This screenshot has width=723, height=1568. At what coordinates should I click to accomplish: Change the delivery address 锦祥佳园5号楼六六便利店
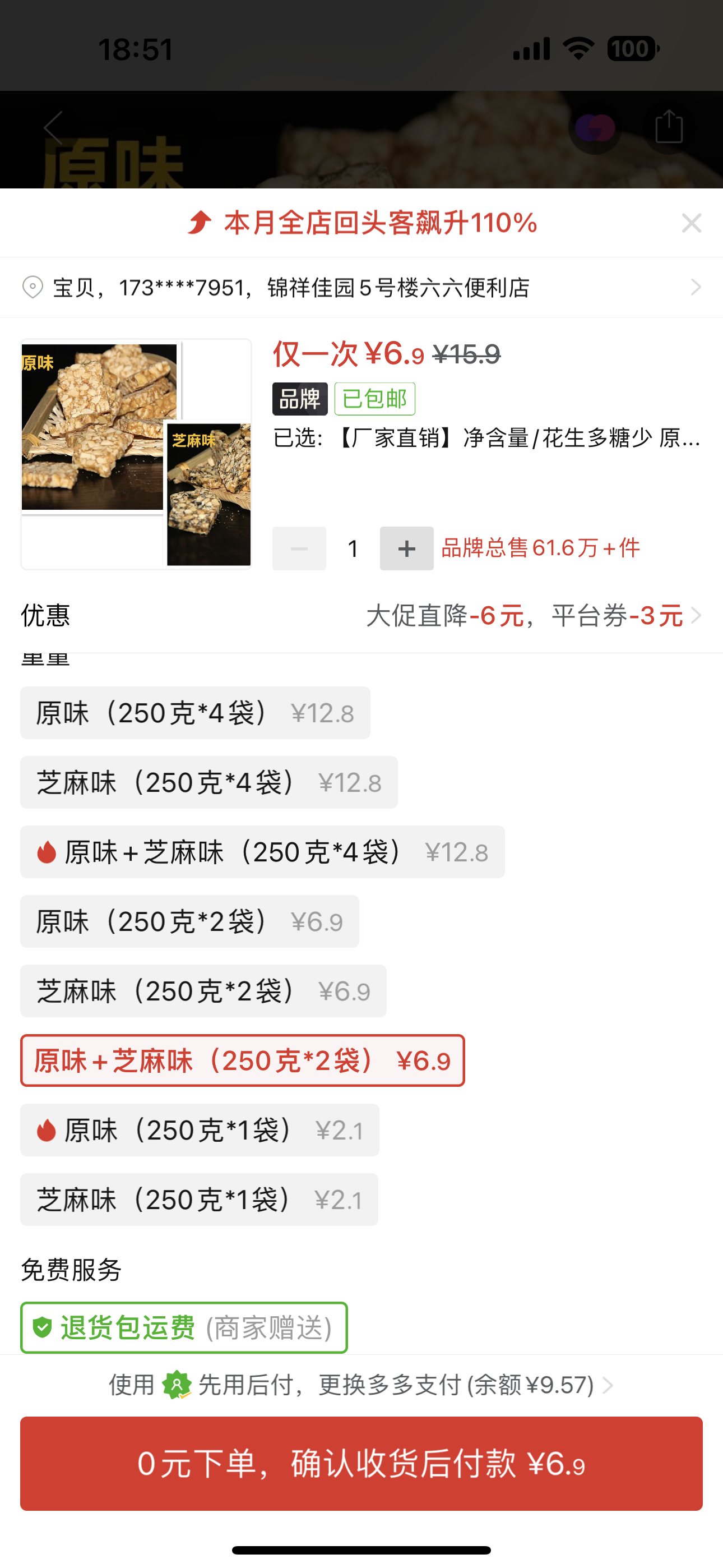coord(361,287)
